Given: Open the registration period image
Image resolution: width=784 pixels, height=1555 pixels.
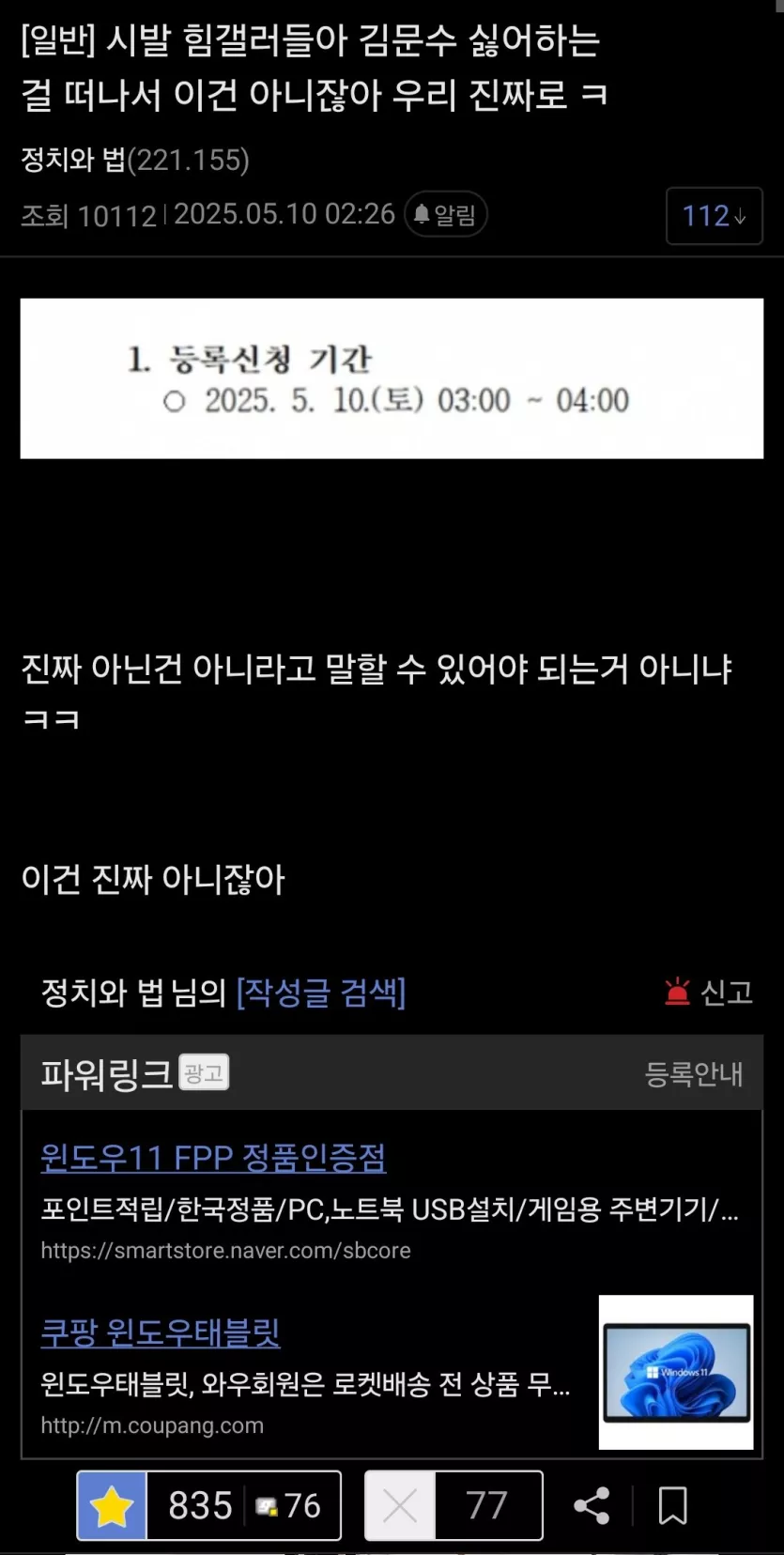Looking at the screenshot, I should pyautogui.click(x=392, y=378).
